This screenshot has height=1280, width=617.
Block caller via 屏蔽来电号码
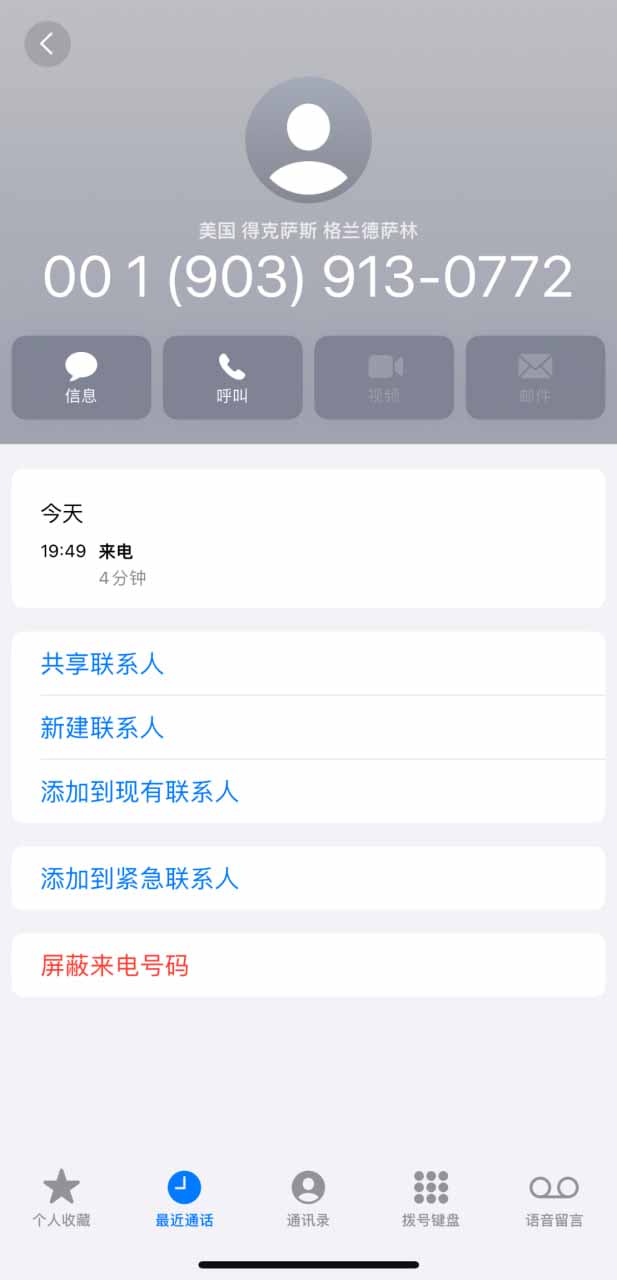[x=308, y=966]
